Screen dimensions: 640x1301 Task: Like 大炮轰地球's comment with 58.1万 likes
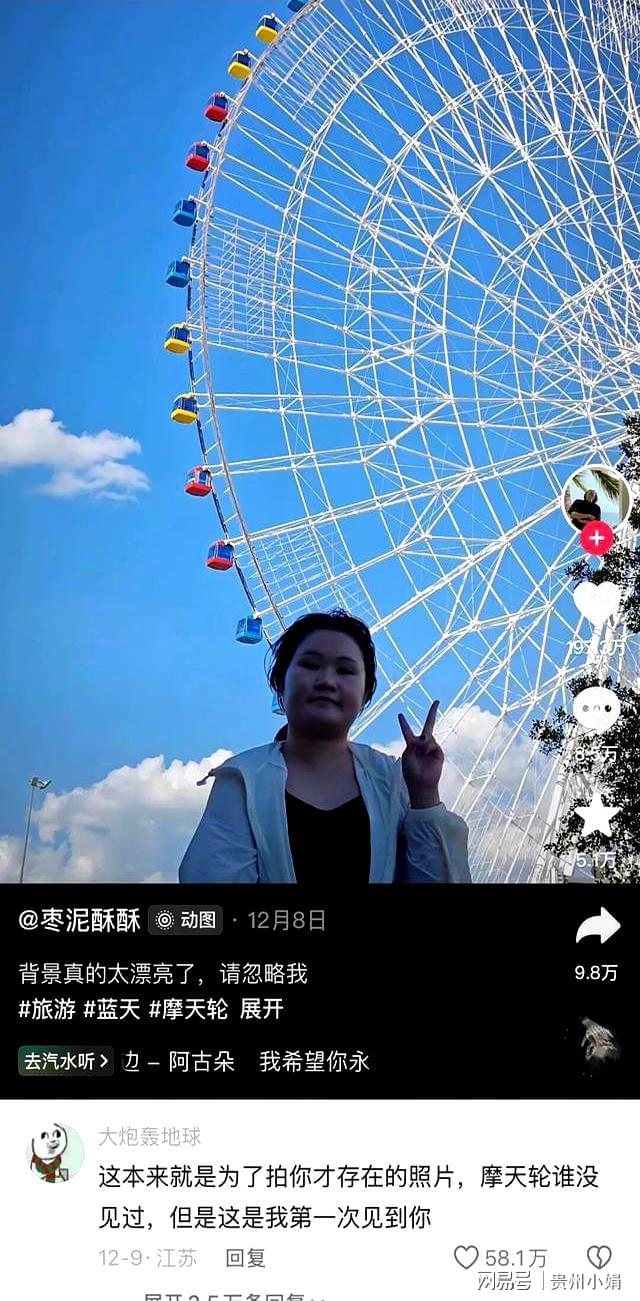[x=467, y=1257]
